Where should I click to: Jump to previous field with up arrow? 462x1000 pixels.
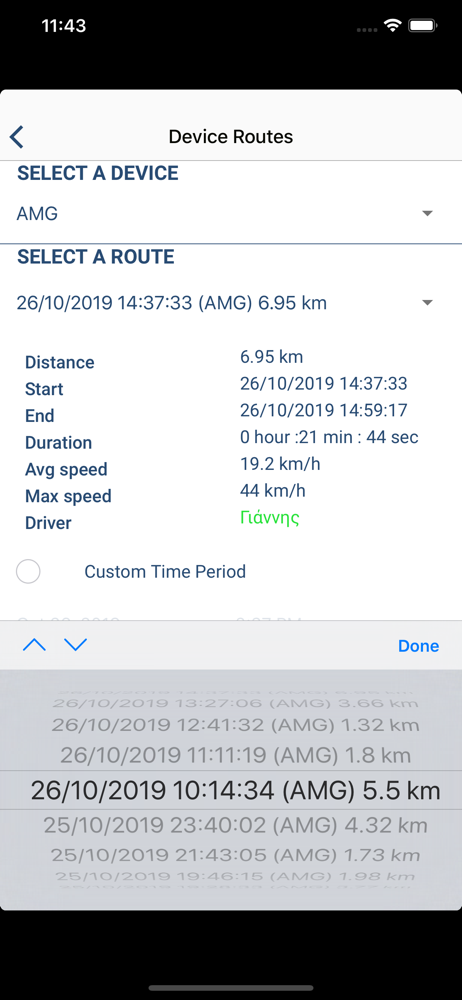click(34, 645)
